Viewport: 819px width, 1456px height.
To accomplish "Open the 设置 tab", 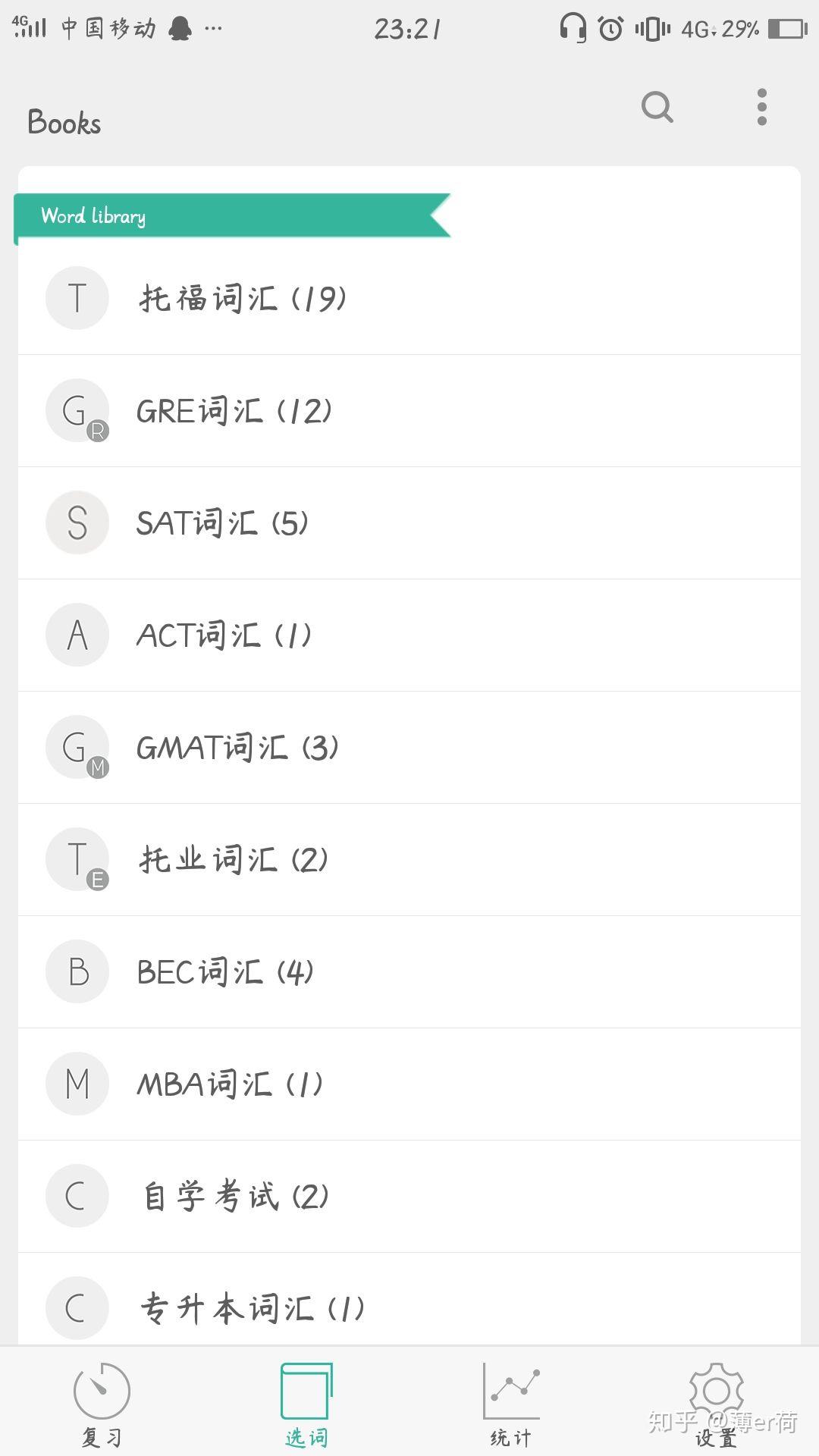I will [x=716, y=1403].
